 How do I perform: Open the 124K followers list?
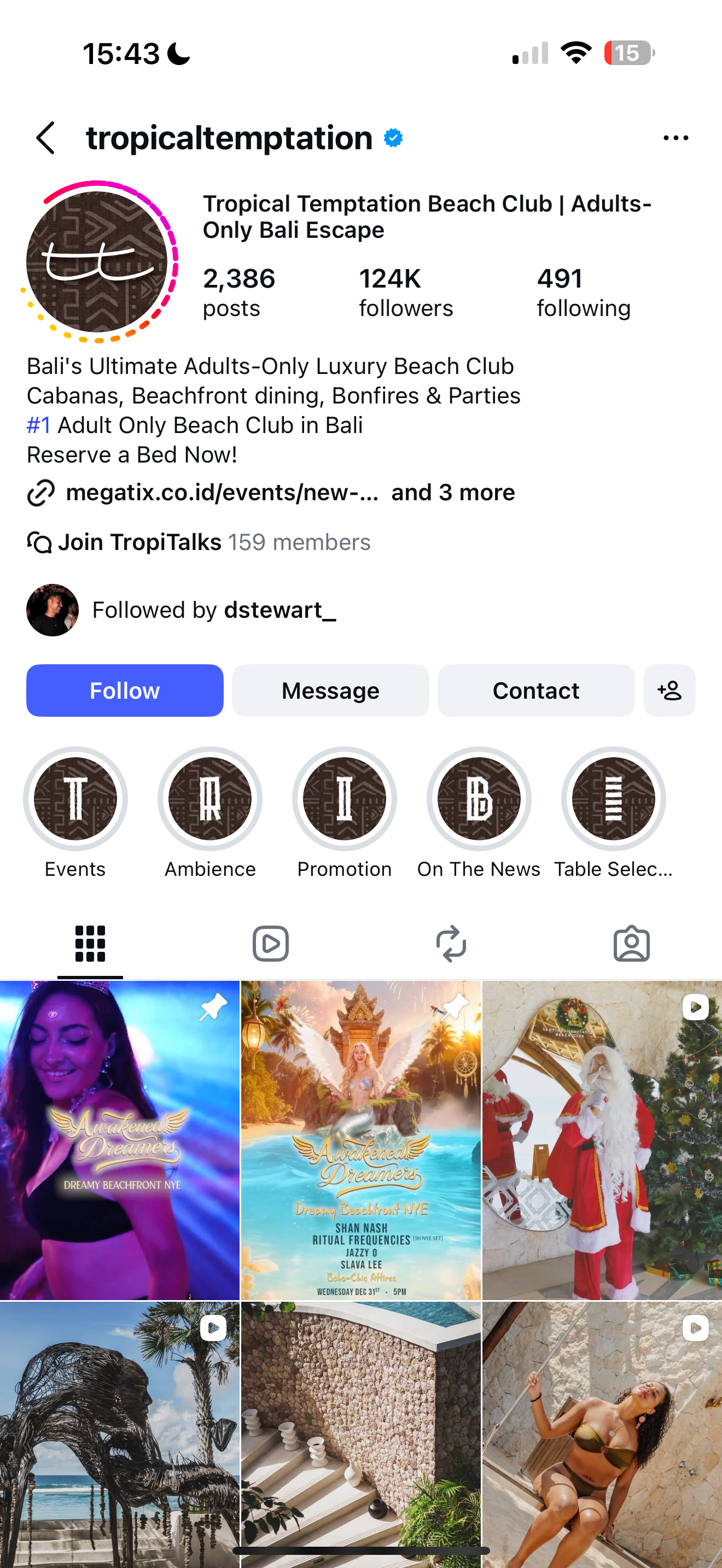pyautogui.click(x=405, y=292)
